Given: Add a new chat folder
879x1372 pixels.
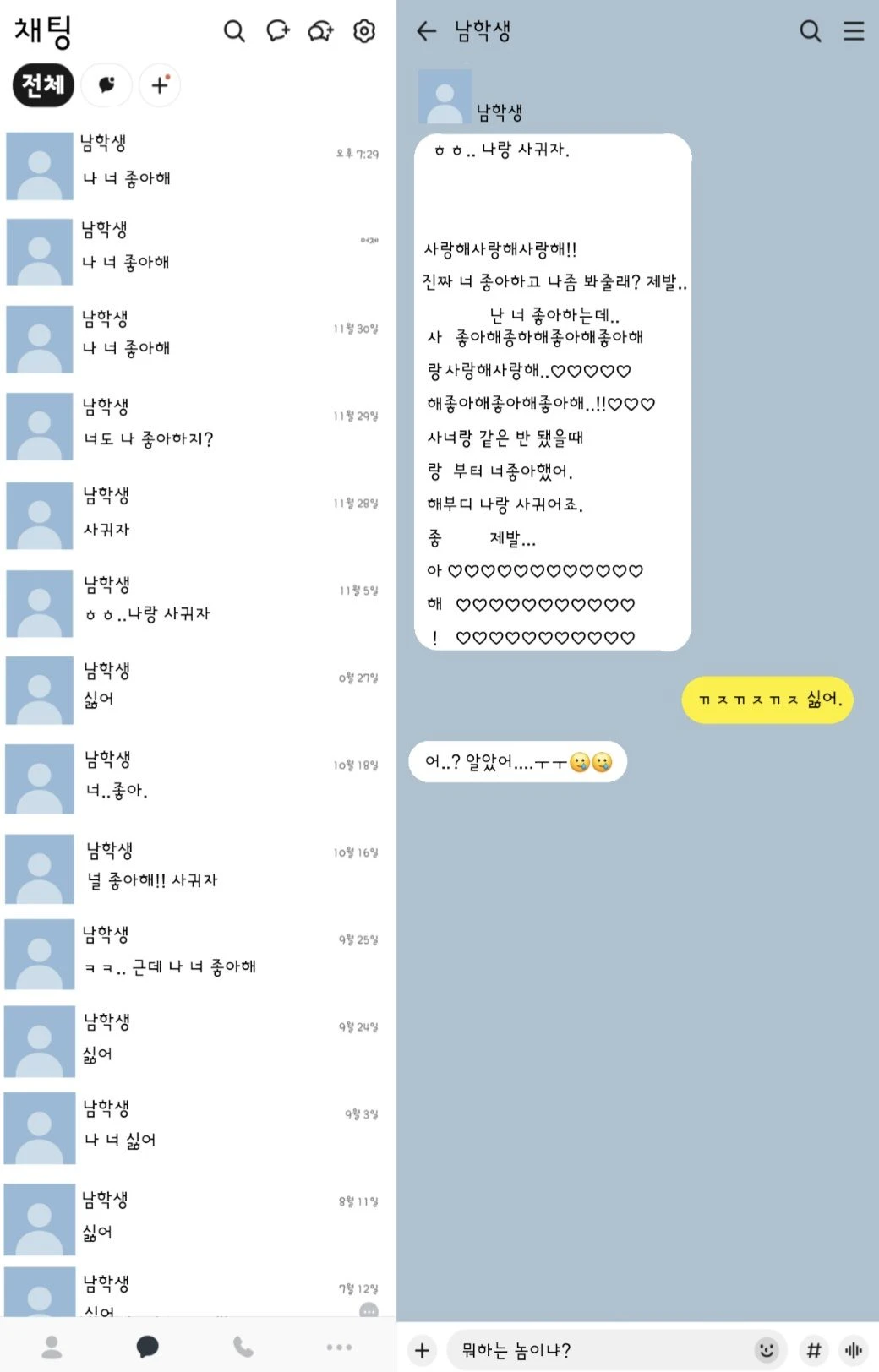Looking at the screenshot, I should pos(160,85).
